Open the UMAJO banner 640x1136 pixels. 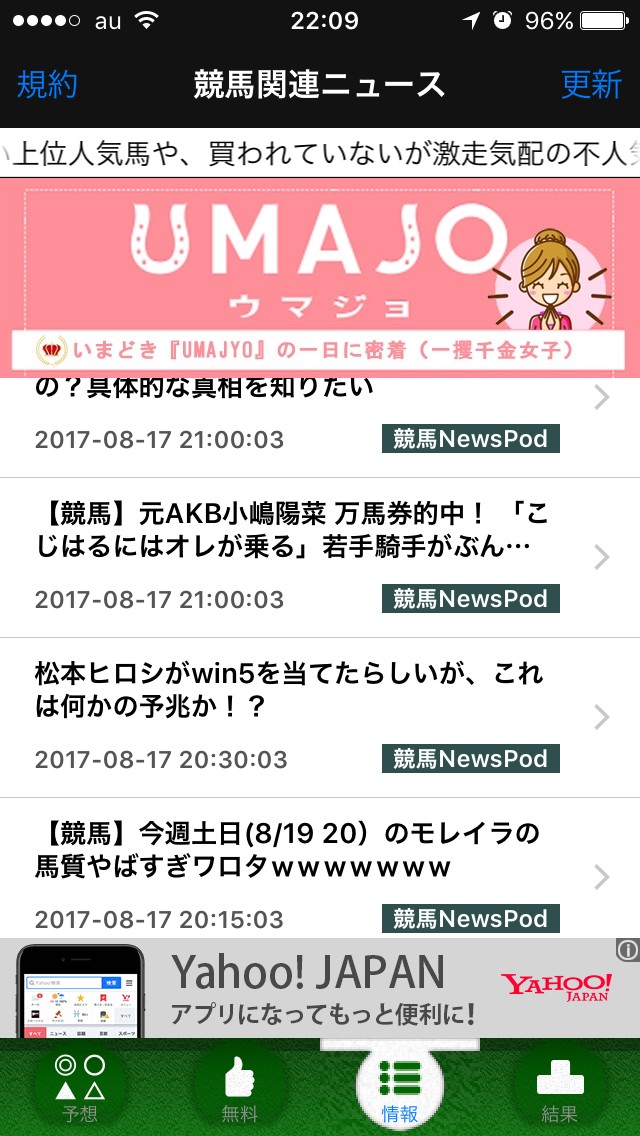pyautogui.click(x=320, y=275)
